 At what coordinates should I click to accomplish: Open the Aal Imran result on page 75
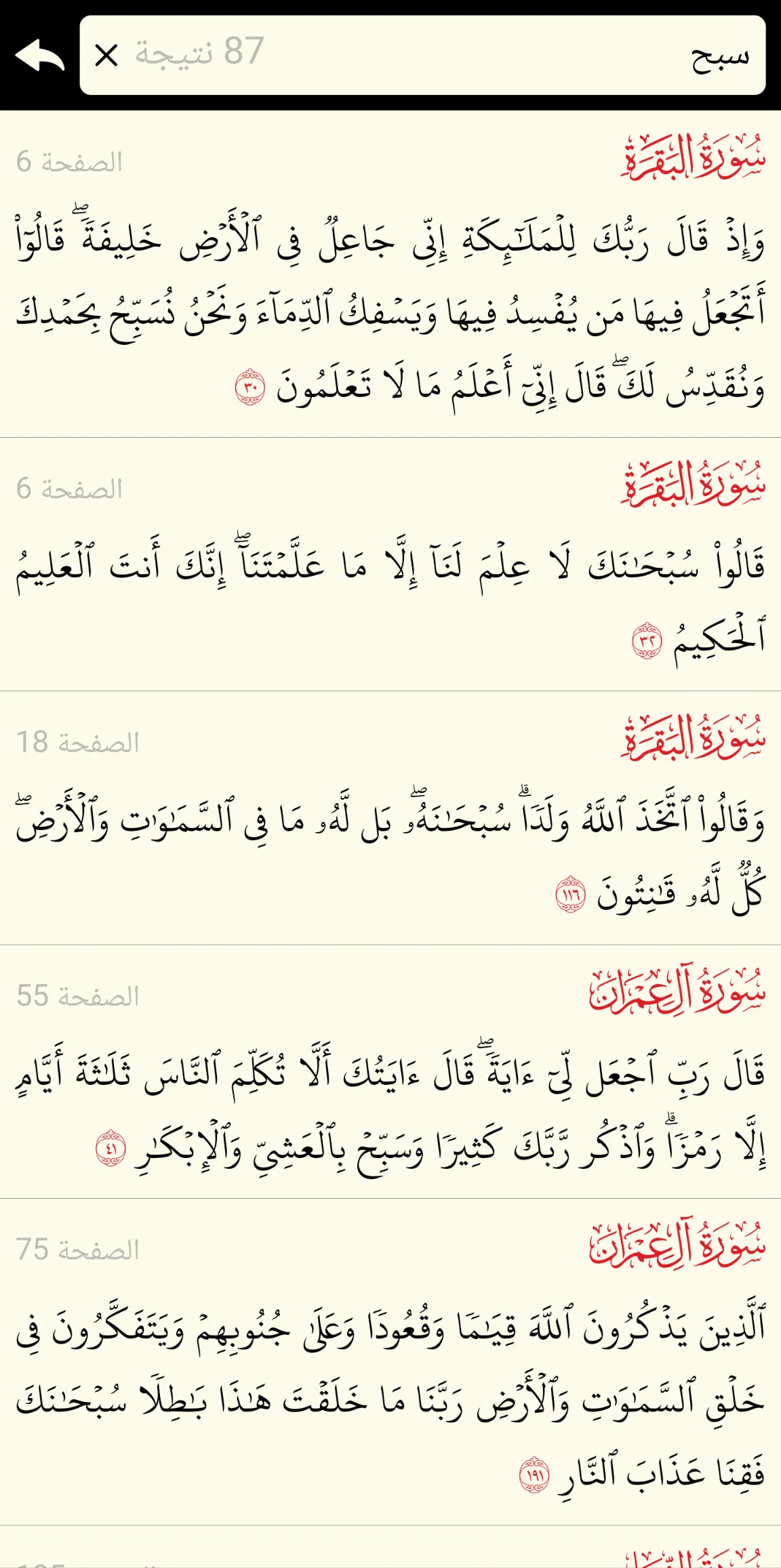[x=390, y=1355]
